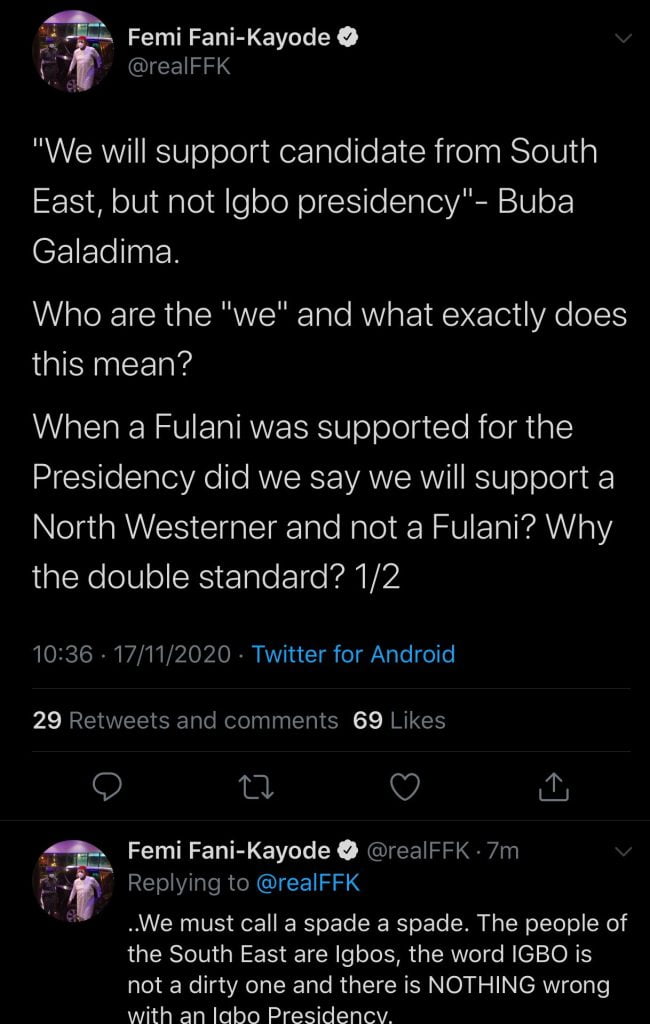The height and width of the screenshot is (1024, 650).
Task: Open the avatar on the reply tweet
Action: coord(73,880)
